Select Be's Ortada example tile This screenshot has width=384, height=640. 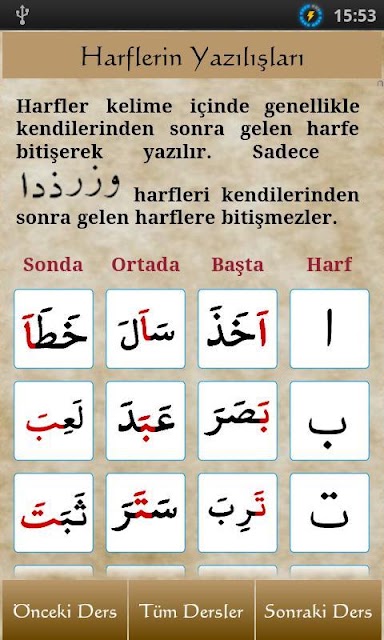point(146,421)
